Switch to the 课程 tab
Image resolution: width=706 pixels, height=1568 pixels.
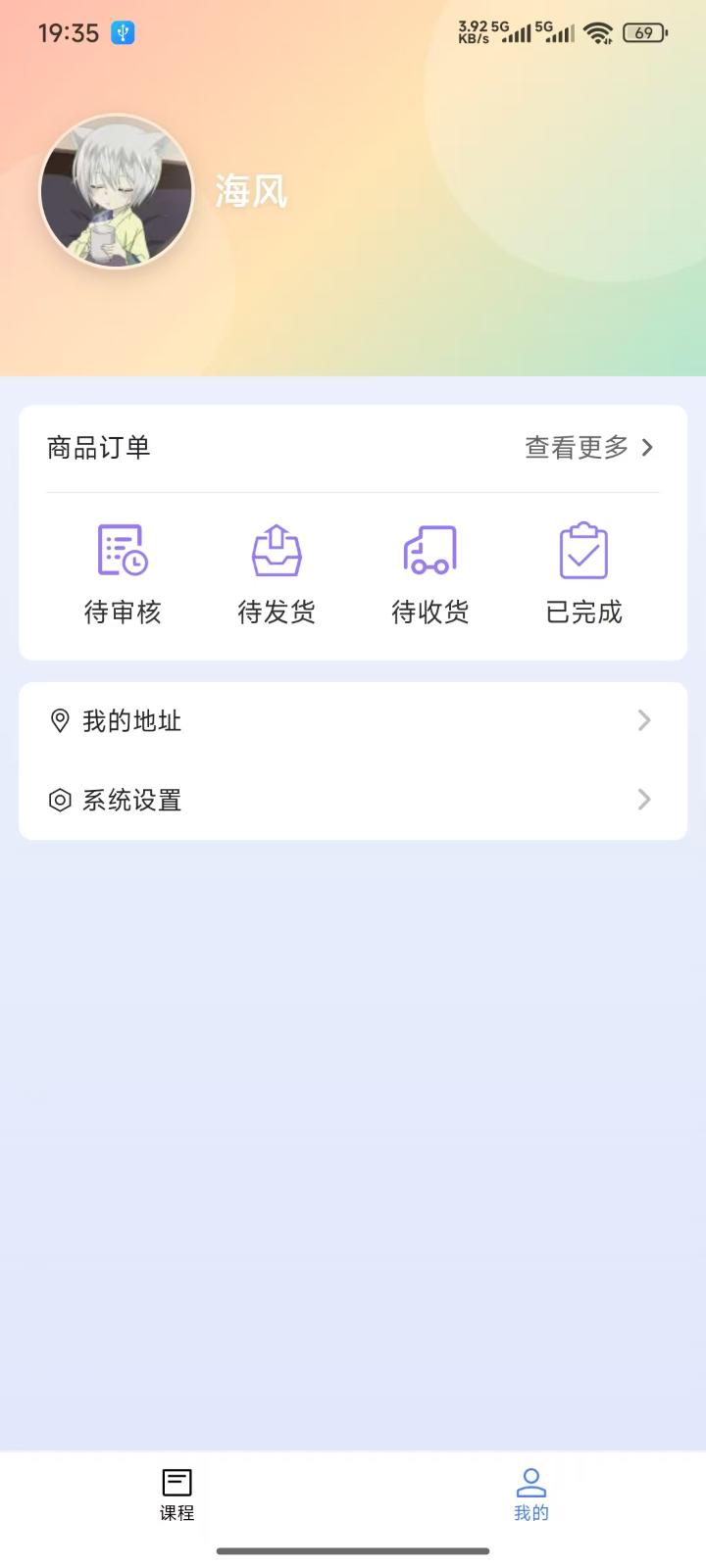[x=176, y=1493]
